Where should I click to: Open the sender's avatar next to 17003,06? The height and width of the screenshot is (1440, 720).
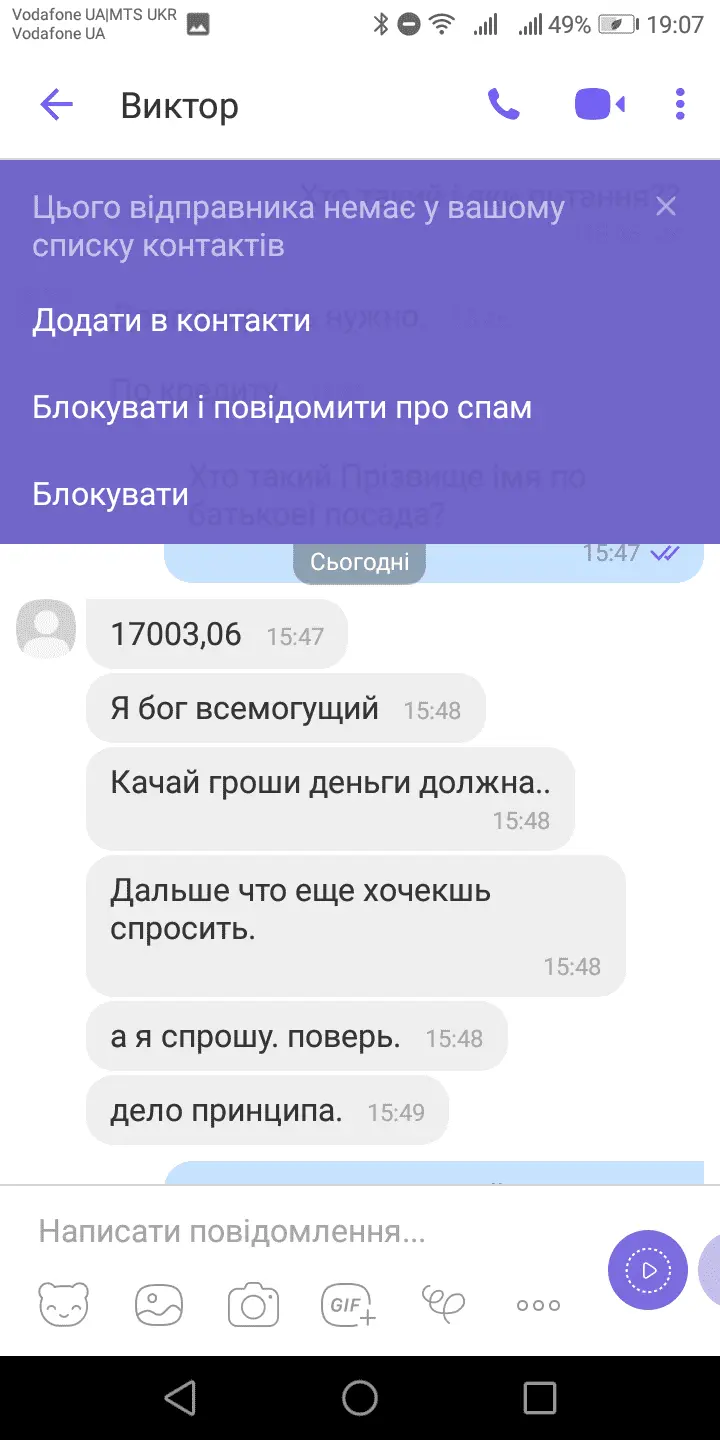(46, 629)
